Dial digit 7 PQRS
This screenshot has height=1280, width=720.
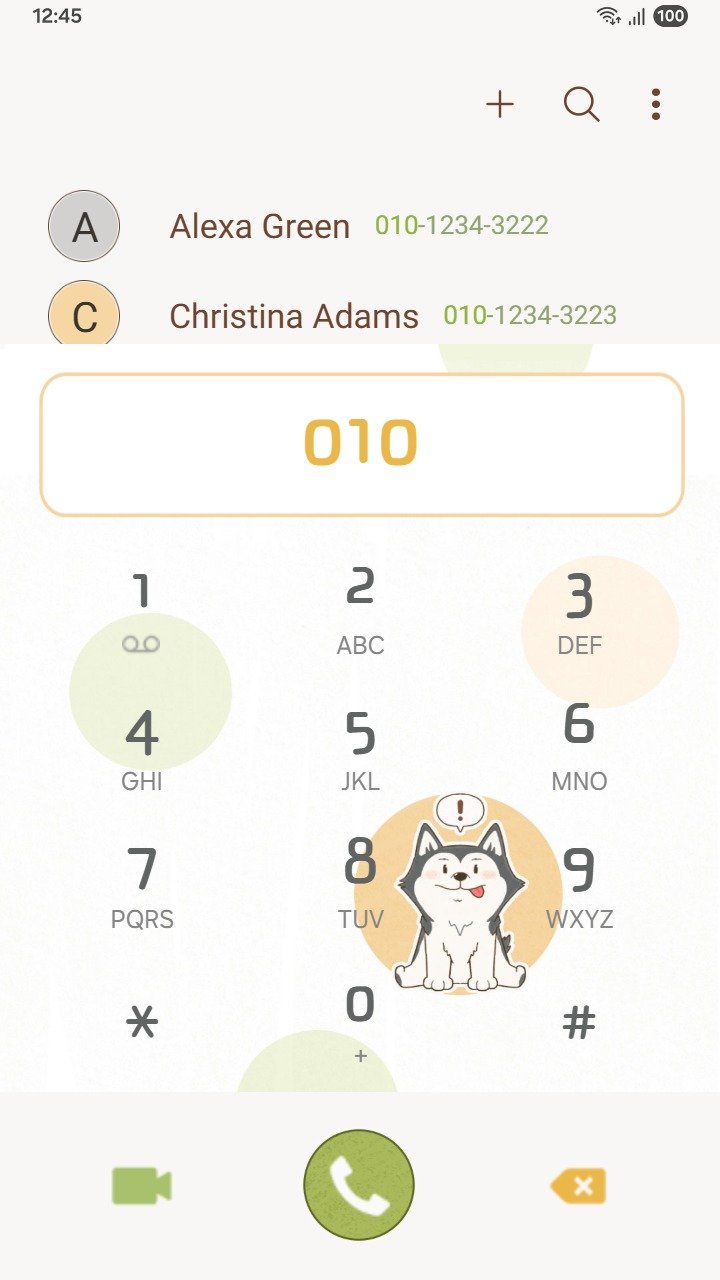(x=142, y=884)
